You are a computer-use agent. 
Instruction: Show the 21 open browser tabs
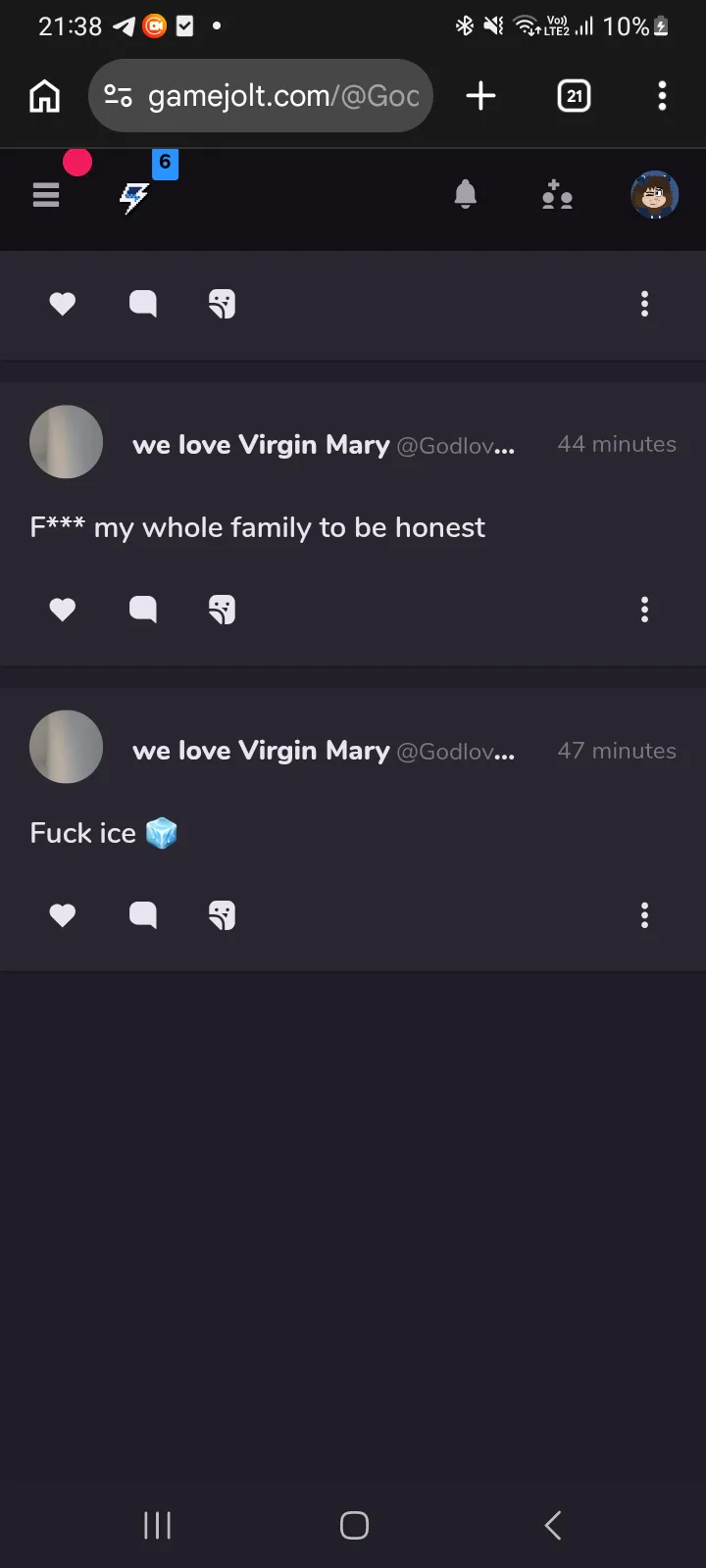click(x=574, y=96)
